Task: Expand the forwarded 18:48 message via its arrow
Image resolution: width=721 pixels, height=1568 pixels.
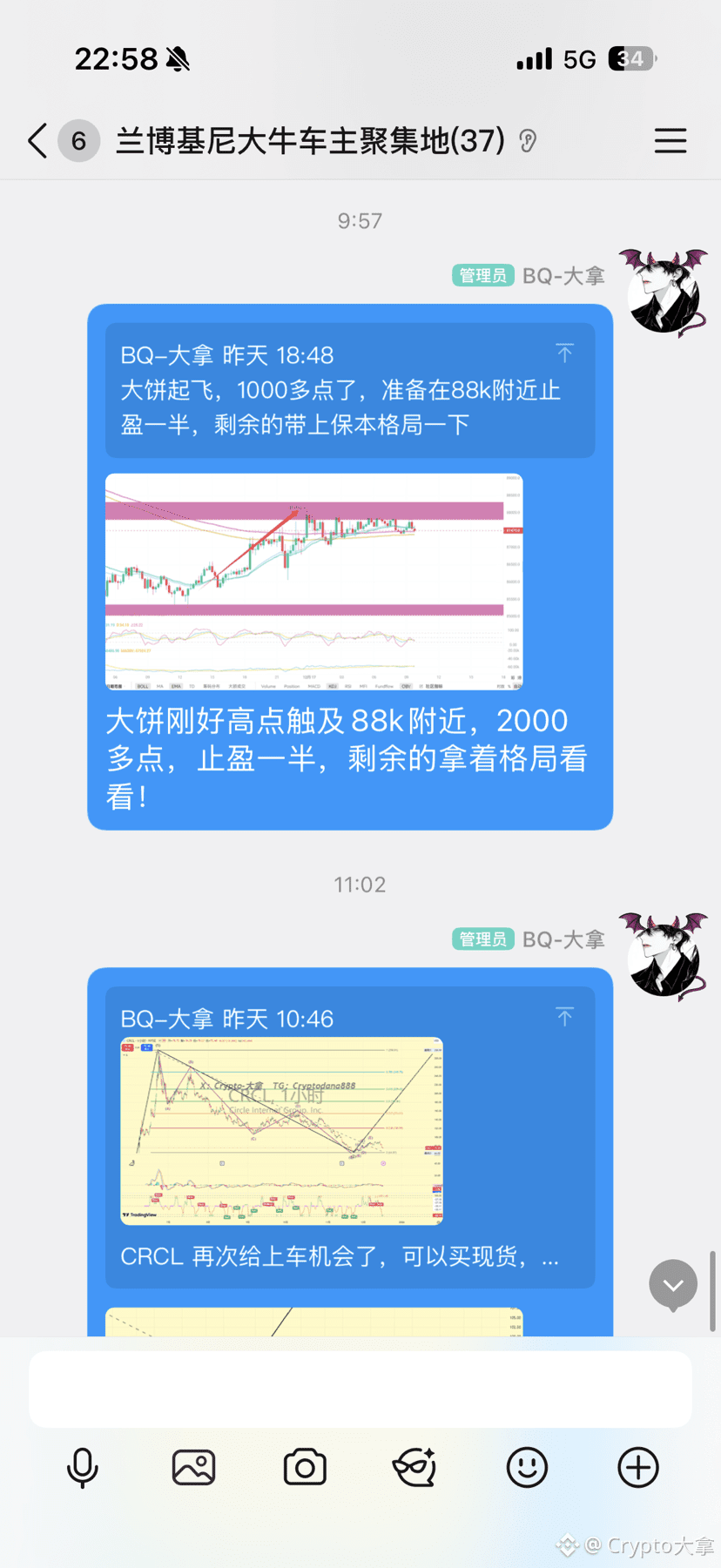Action: click(565, 353)
